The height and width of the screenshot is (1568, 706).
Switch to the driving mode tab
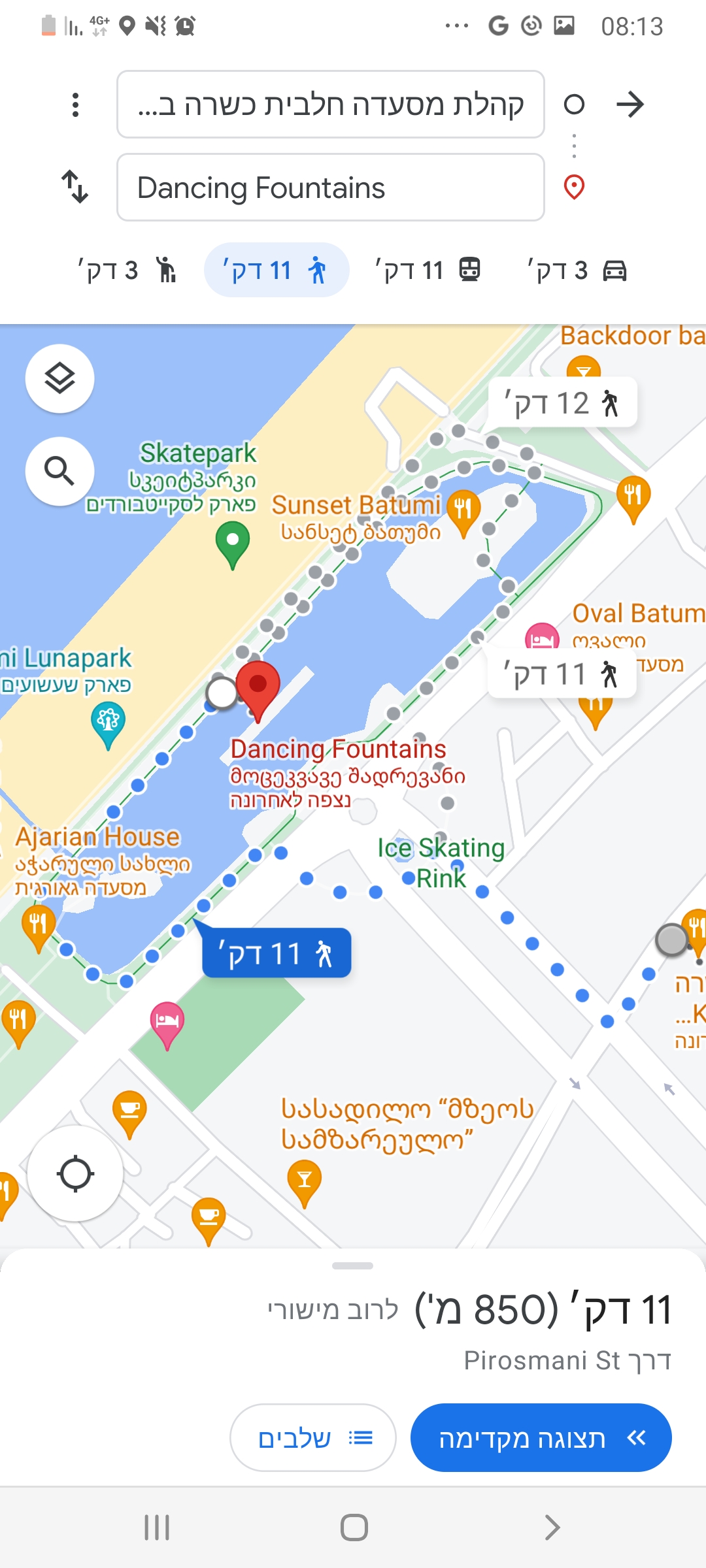pyautogui.click(x=578, y=270)
